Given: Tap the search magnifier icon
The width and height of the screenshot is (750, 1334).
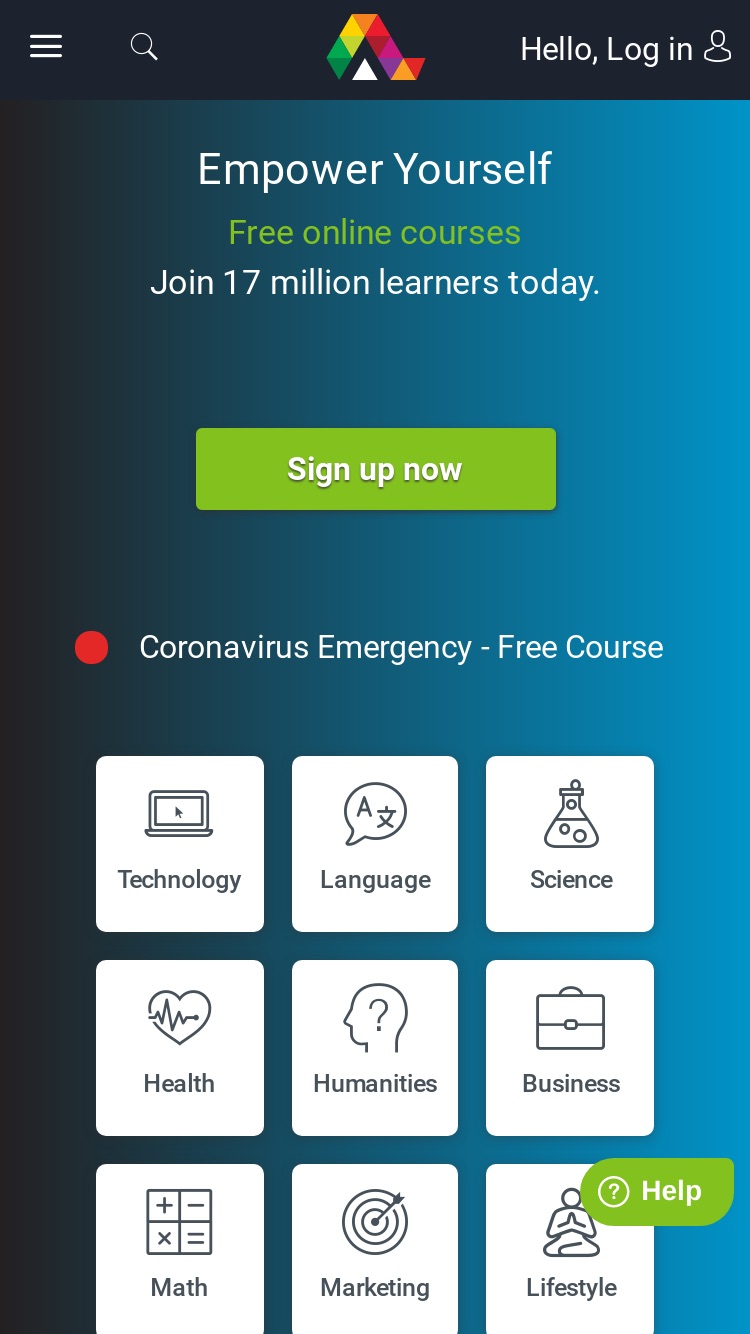Looking at the screenshot, I should pos(144,46).
